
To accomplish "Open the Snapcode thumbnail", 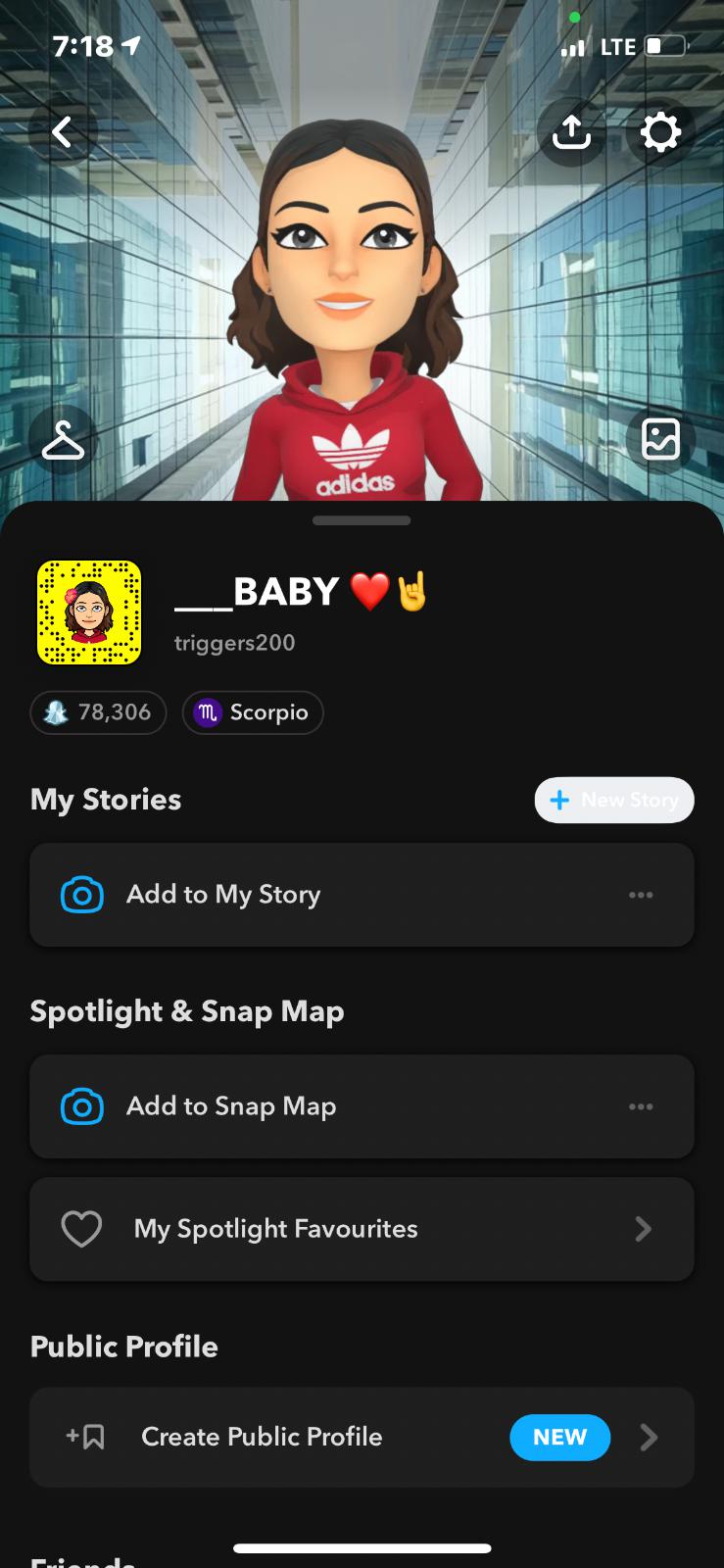I will (x=89, y=612).
